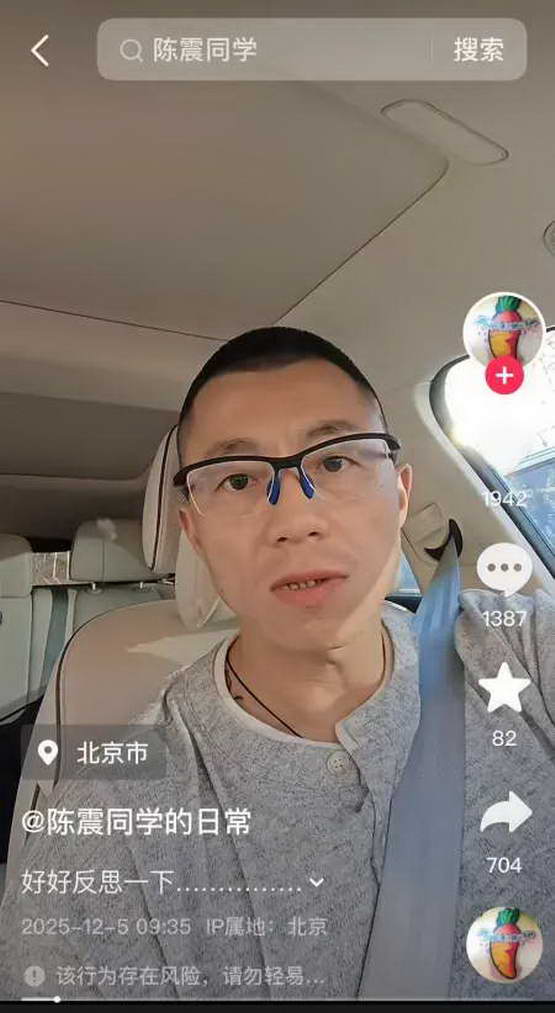Open the spinning music disc icon
This screenshot has width=555, height=1013.
click(x=504, y=944)
